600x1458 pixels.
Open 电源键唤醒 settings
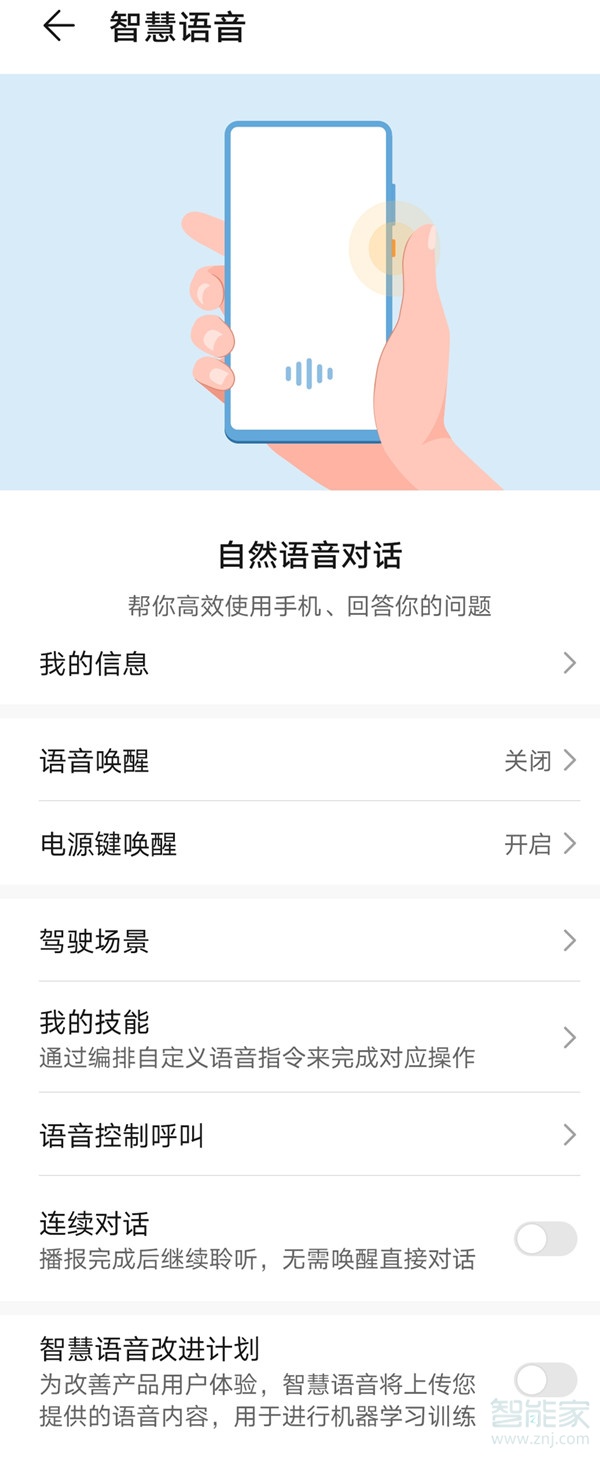pos(300,844)
